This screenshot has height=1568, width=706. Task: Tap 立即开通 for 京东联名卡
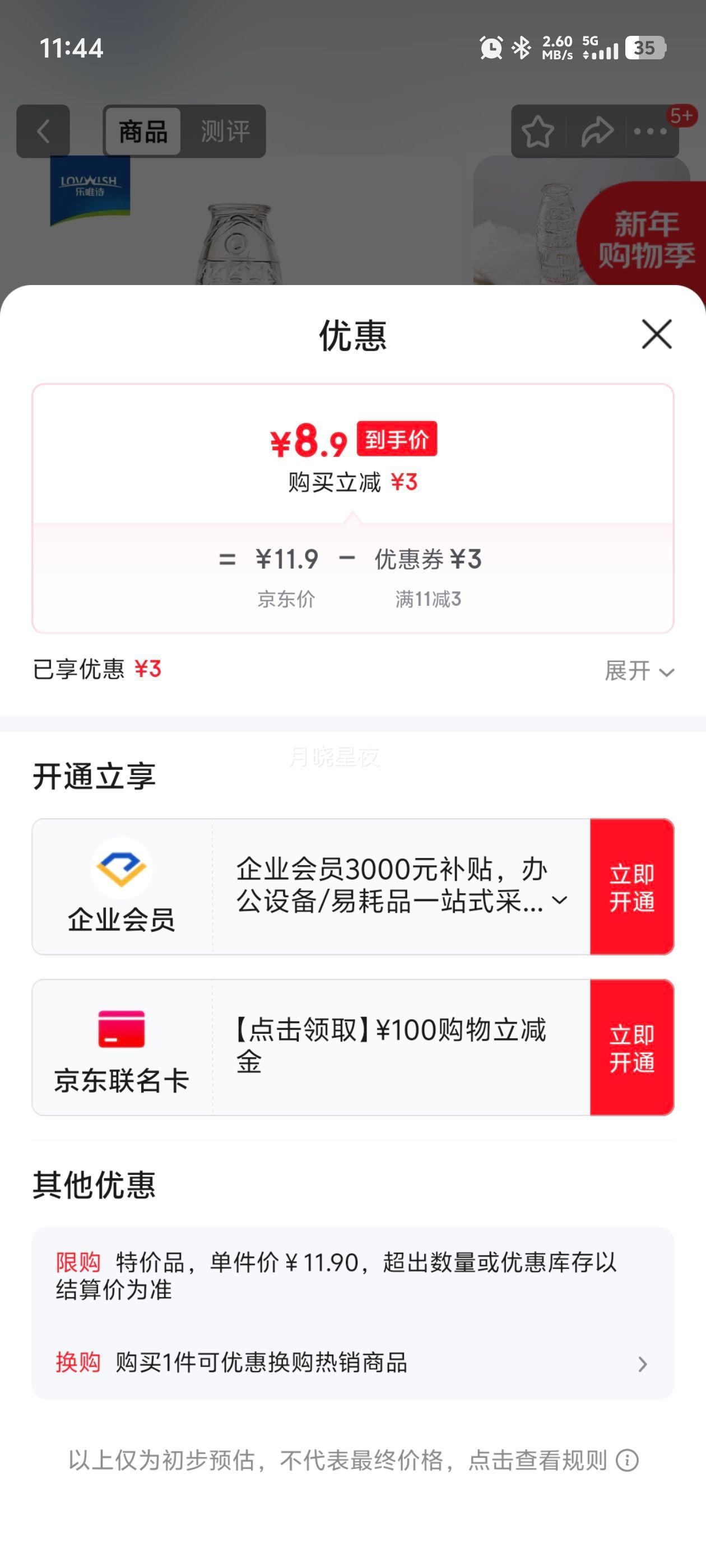(632, 1049)
